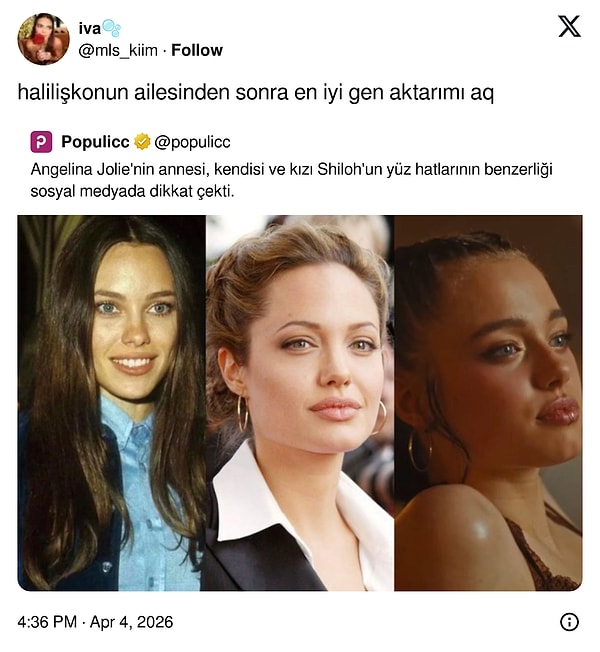Open the @mls_kiim handle link
This screenshot has height=652, width=600.
click(x=118, y=50)
